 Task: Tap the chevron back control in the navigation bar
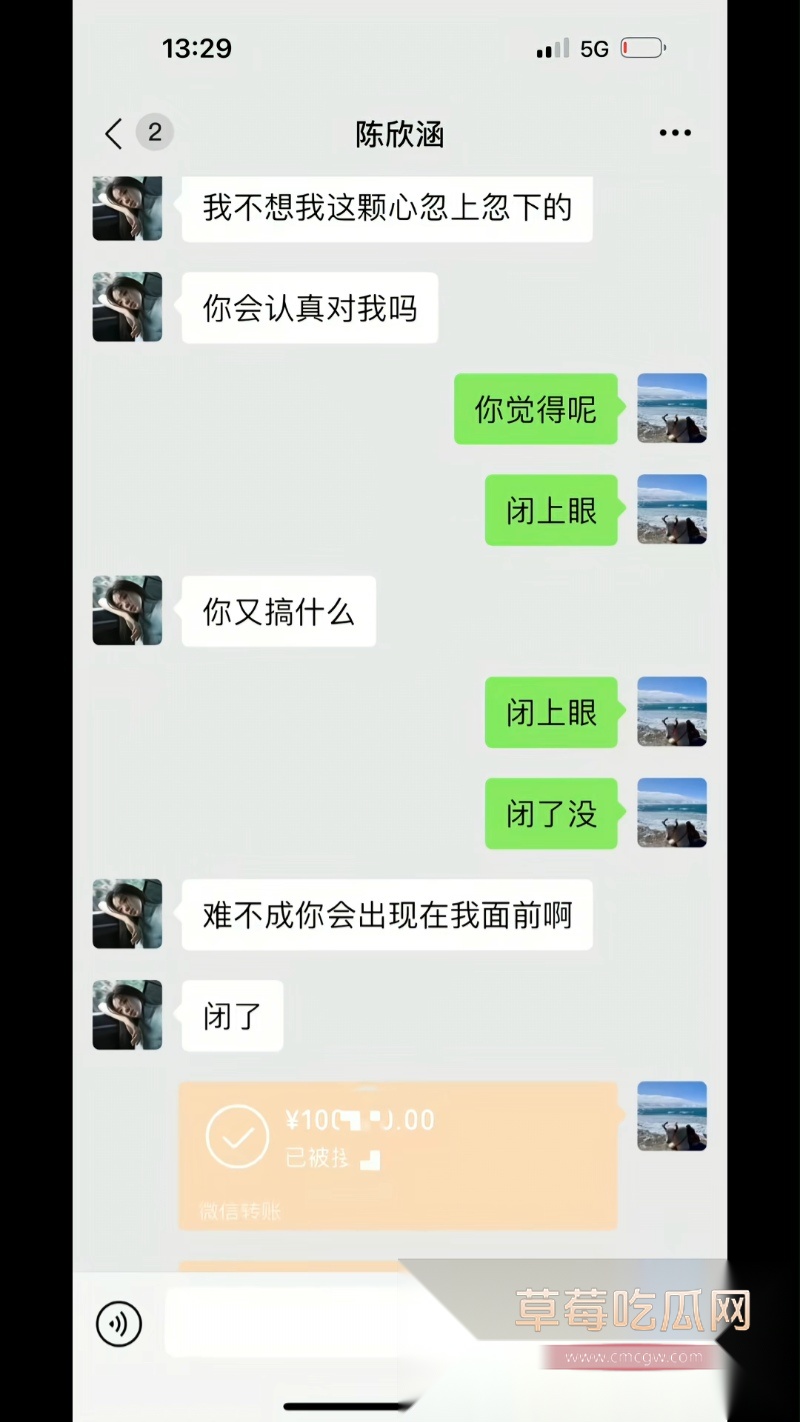pyautogui.click(x=113, y=131)
